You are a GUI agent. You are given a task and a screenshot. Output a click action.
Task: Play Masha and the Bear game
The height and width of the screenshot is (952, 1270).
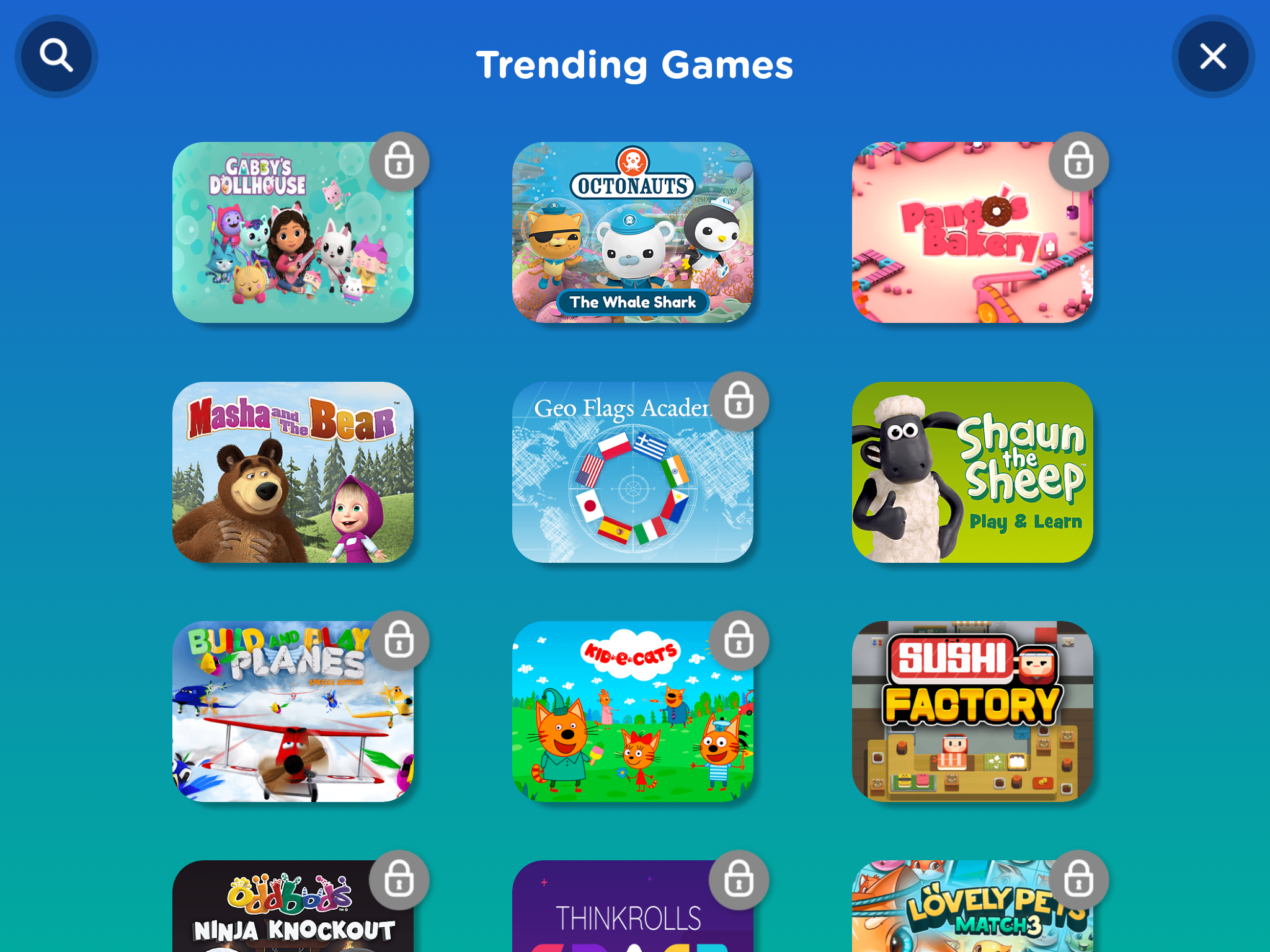click(293, 472)
